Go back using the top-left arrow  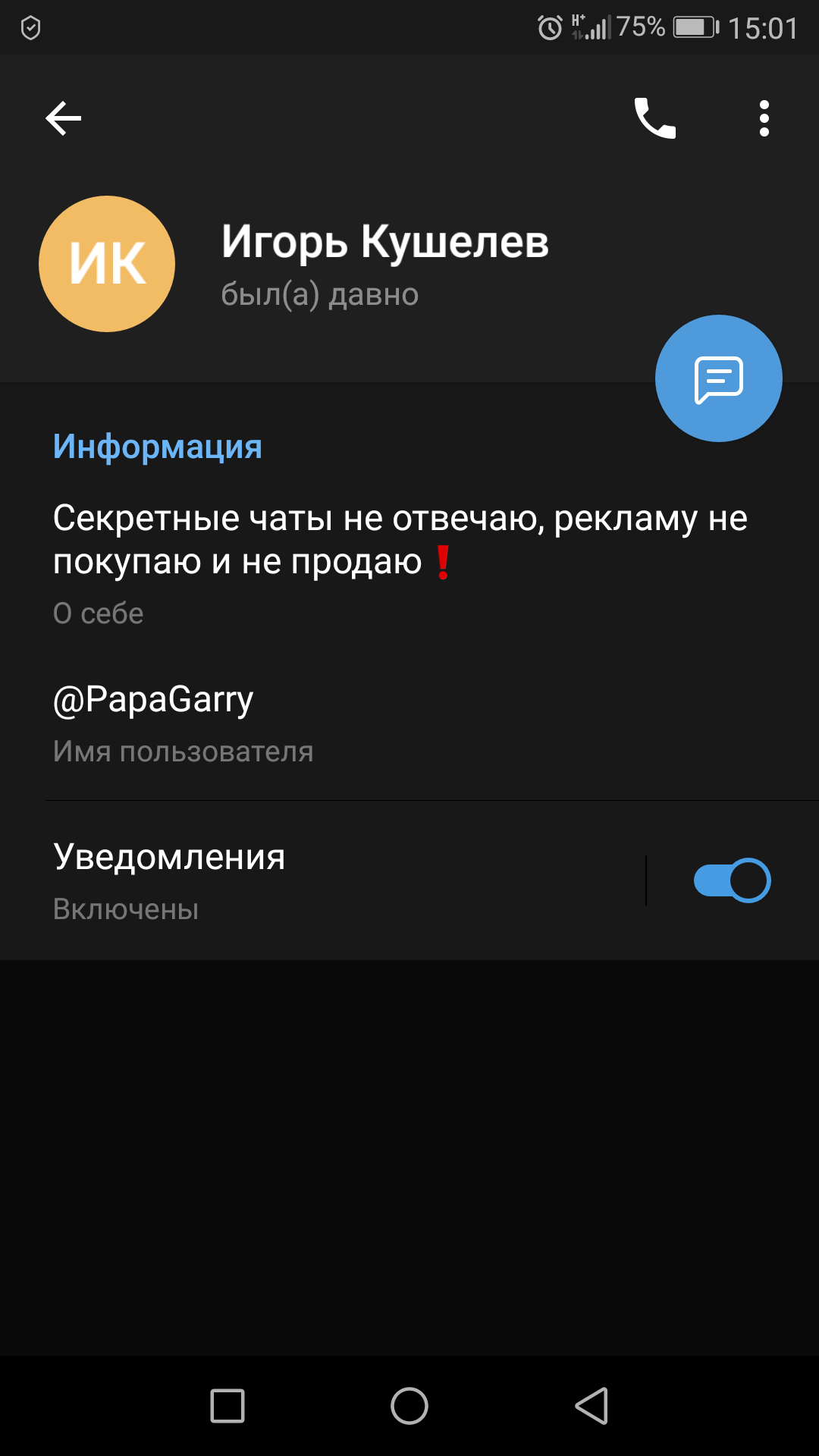(x=64, y=118)
